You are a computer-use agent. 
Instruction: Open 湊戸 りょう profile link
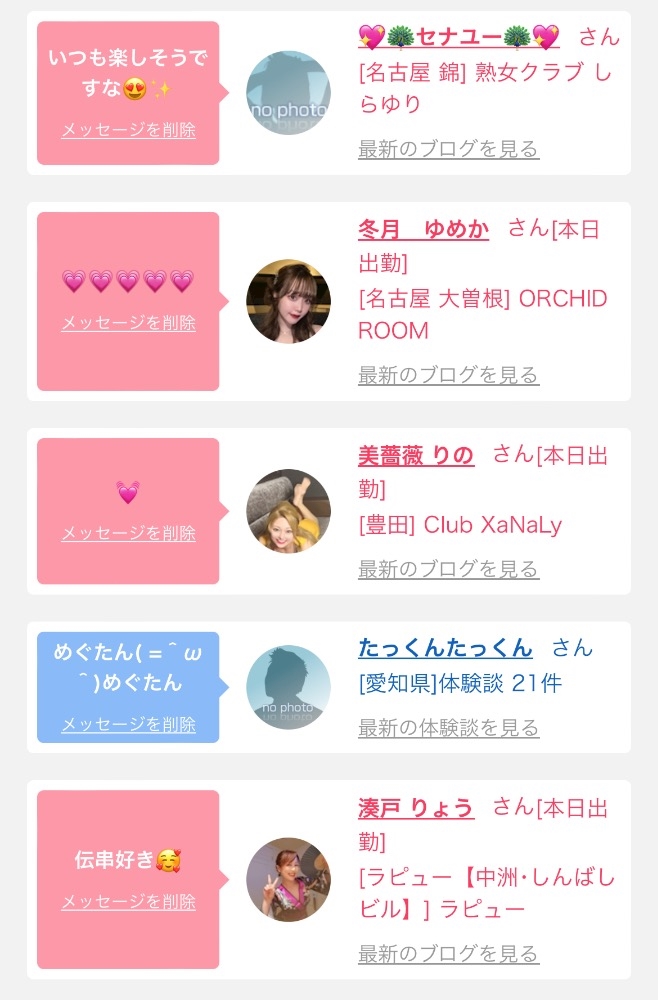(x=416, y=807)
